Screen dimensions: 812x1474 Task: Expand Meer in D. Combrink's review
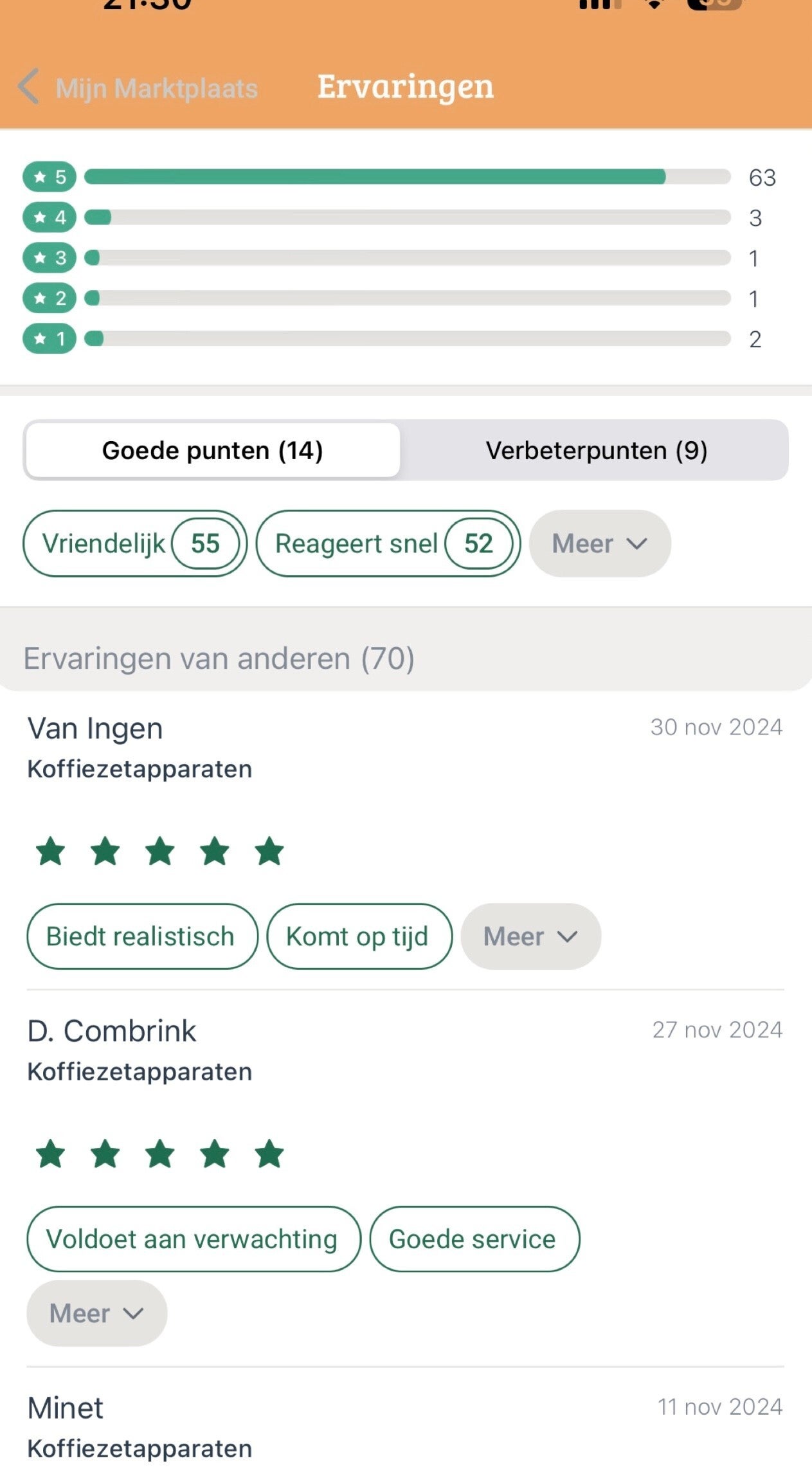point(96,1313)
